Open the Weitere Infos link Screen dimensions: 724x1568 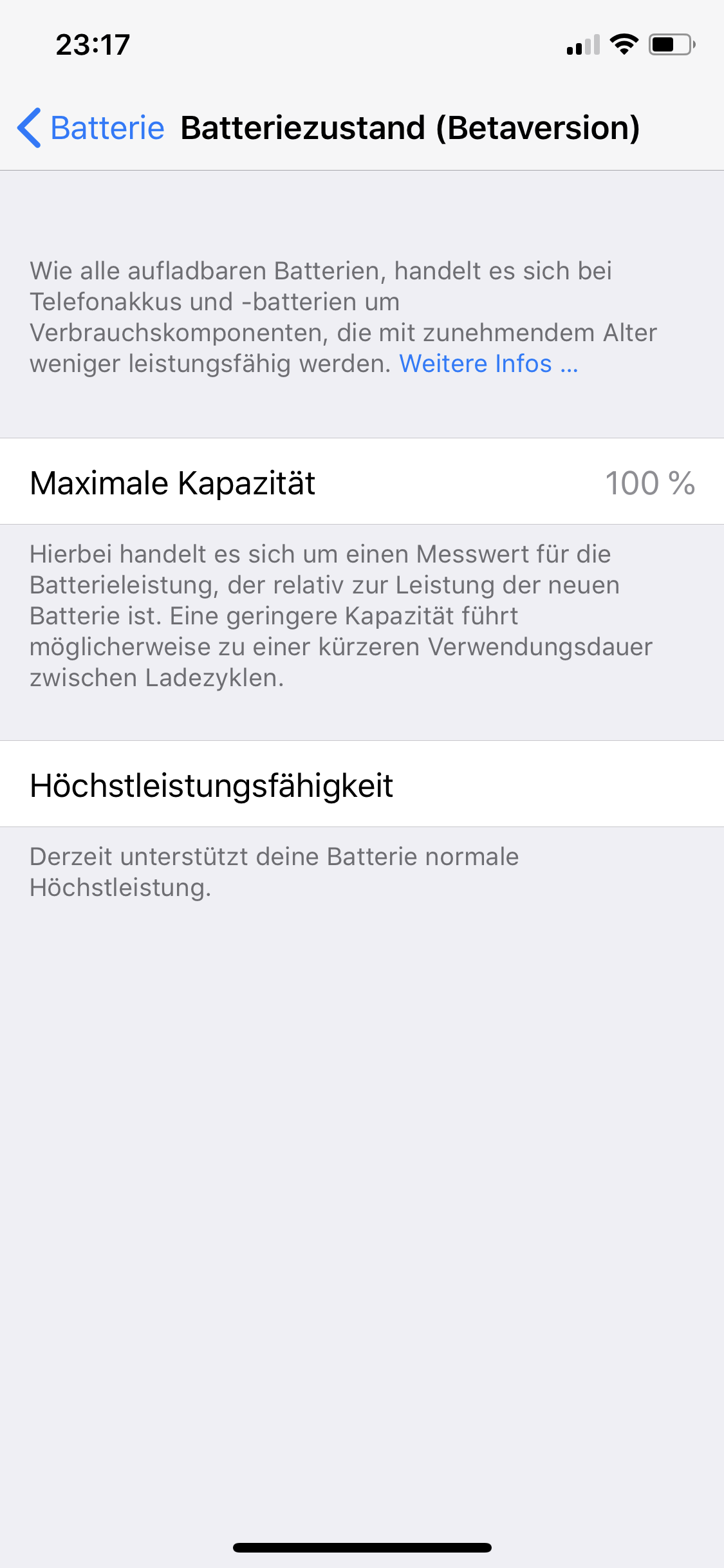[x=488, y=364]
